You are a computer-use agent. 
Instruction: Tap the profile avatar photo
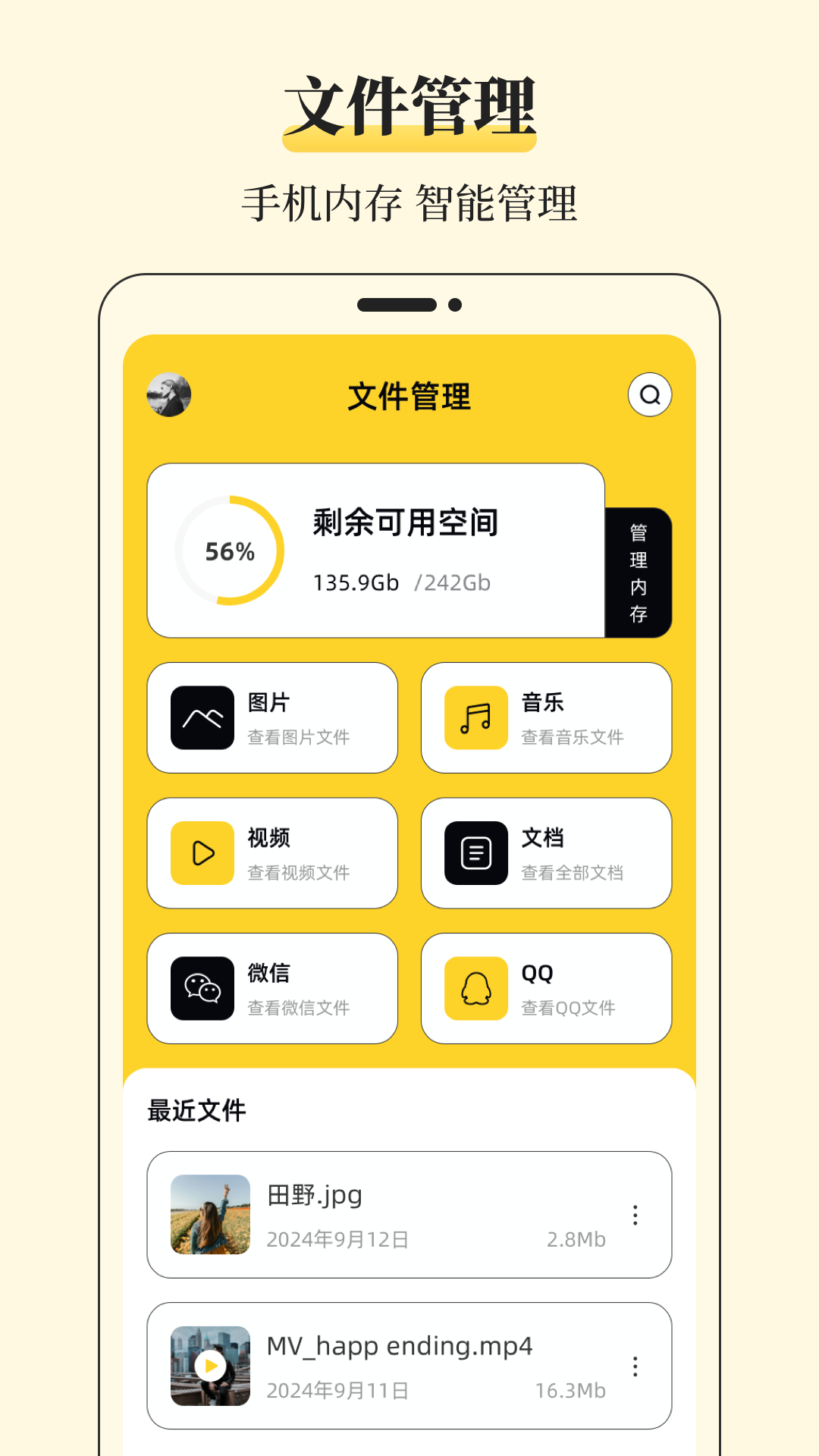tap(169, 395)
